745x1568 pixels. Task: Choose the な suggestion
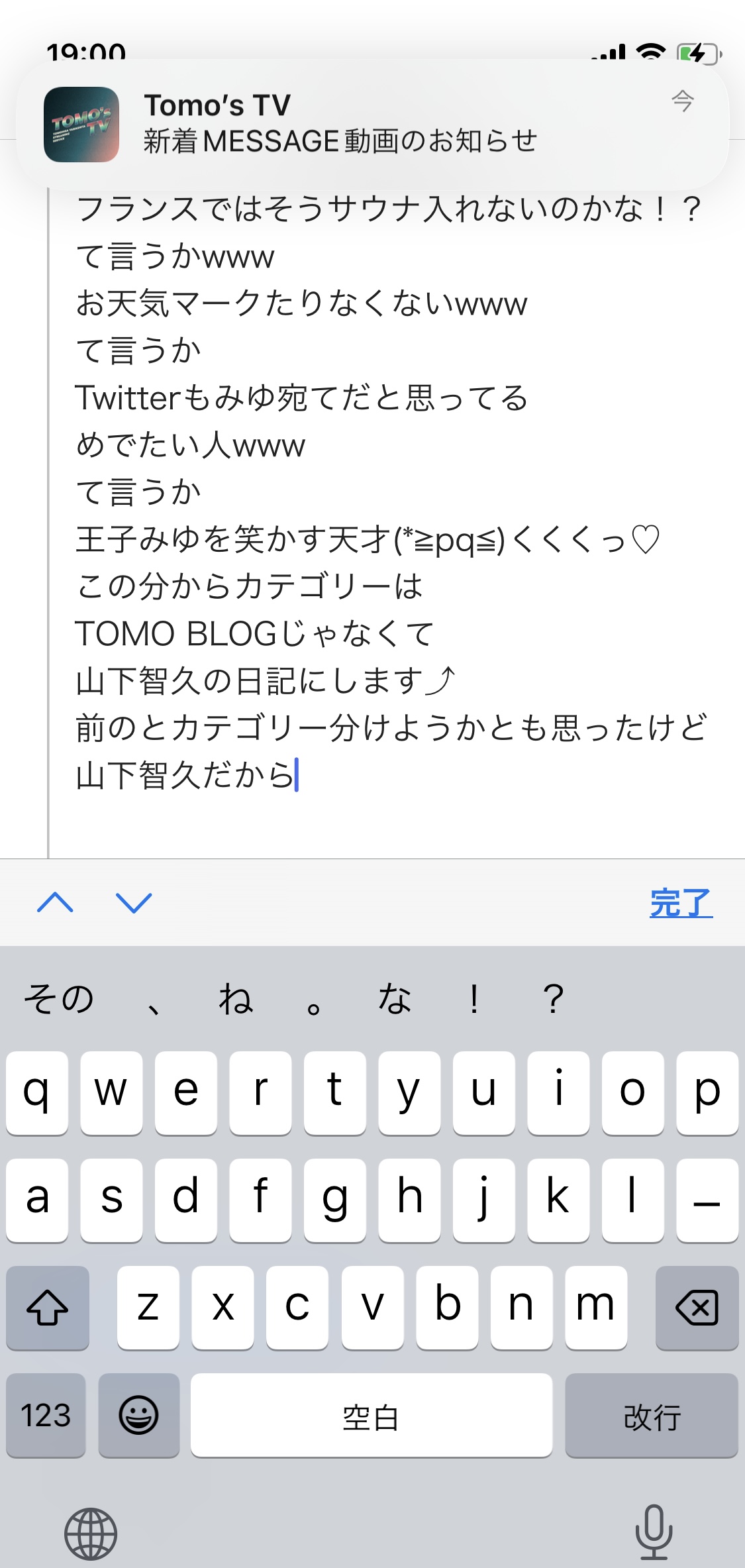pyautogui.click(x=395, y=999)
